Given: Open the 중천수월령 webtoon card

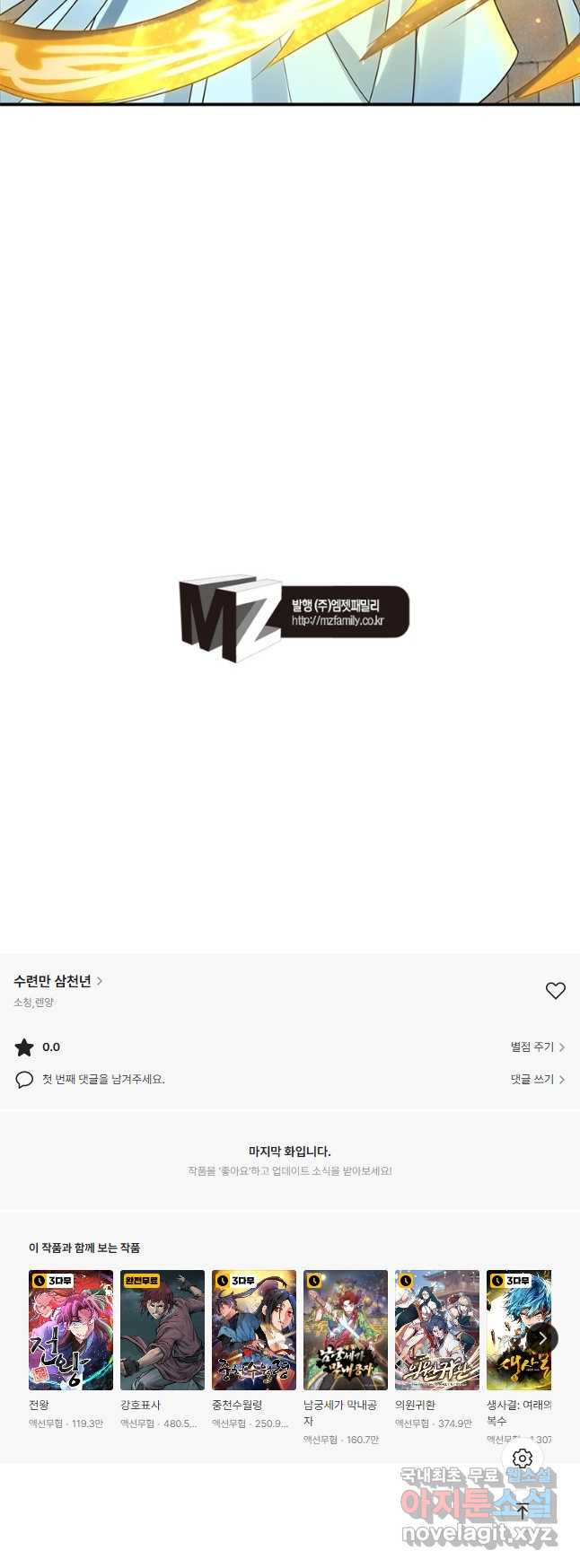Looking at the screenshot, I should point(254,1330).
